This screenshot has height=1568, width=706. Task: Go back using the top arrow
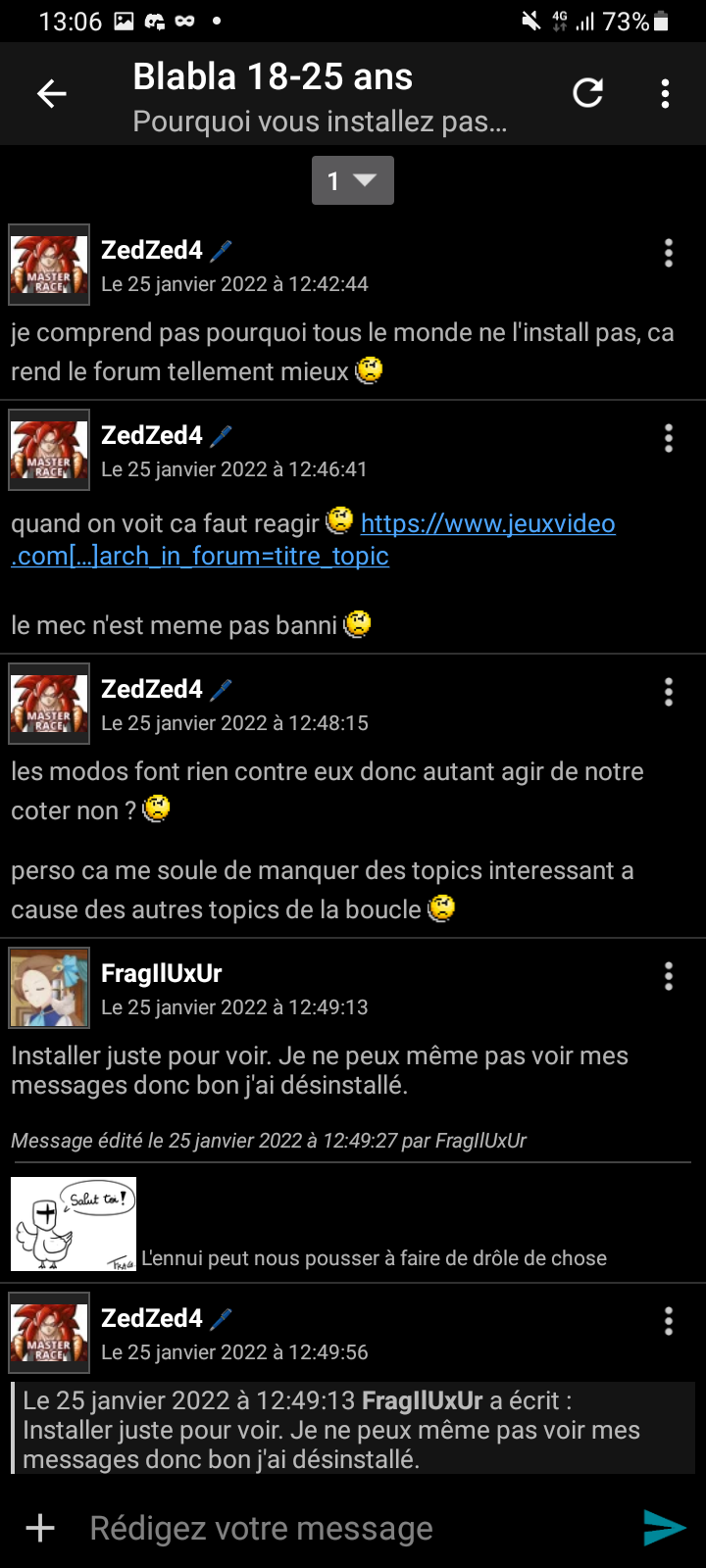(52, 94)
